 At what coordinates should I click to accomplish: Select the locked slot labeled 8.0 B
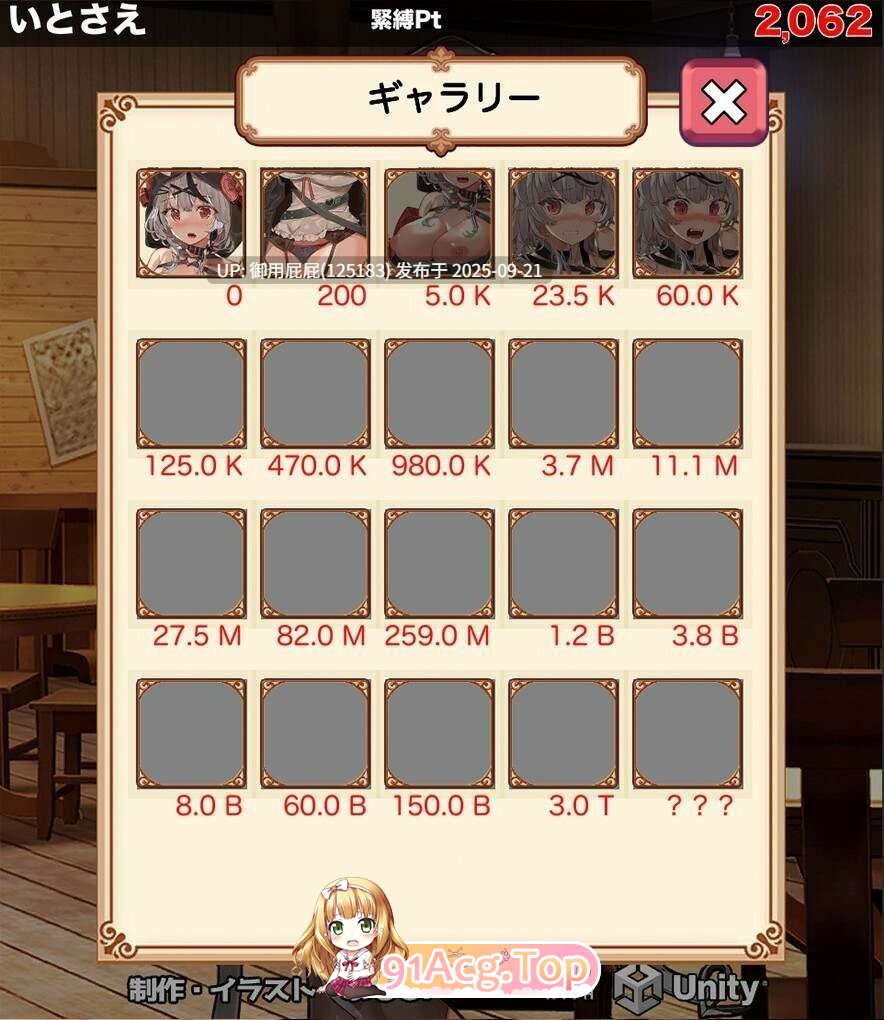pyautogui.click(x=191, y=733)
